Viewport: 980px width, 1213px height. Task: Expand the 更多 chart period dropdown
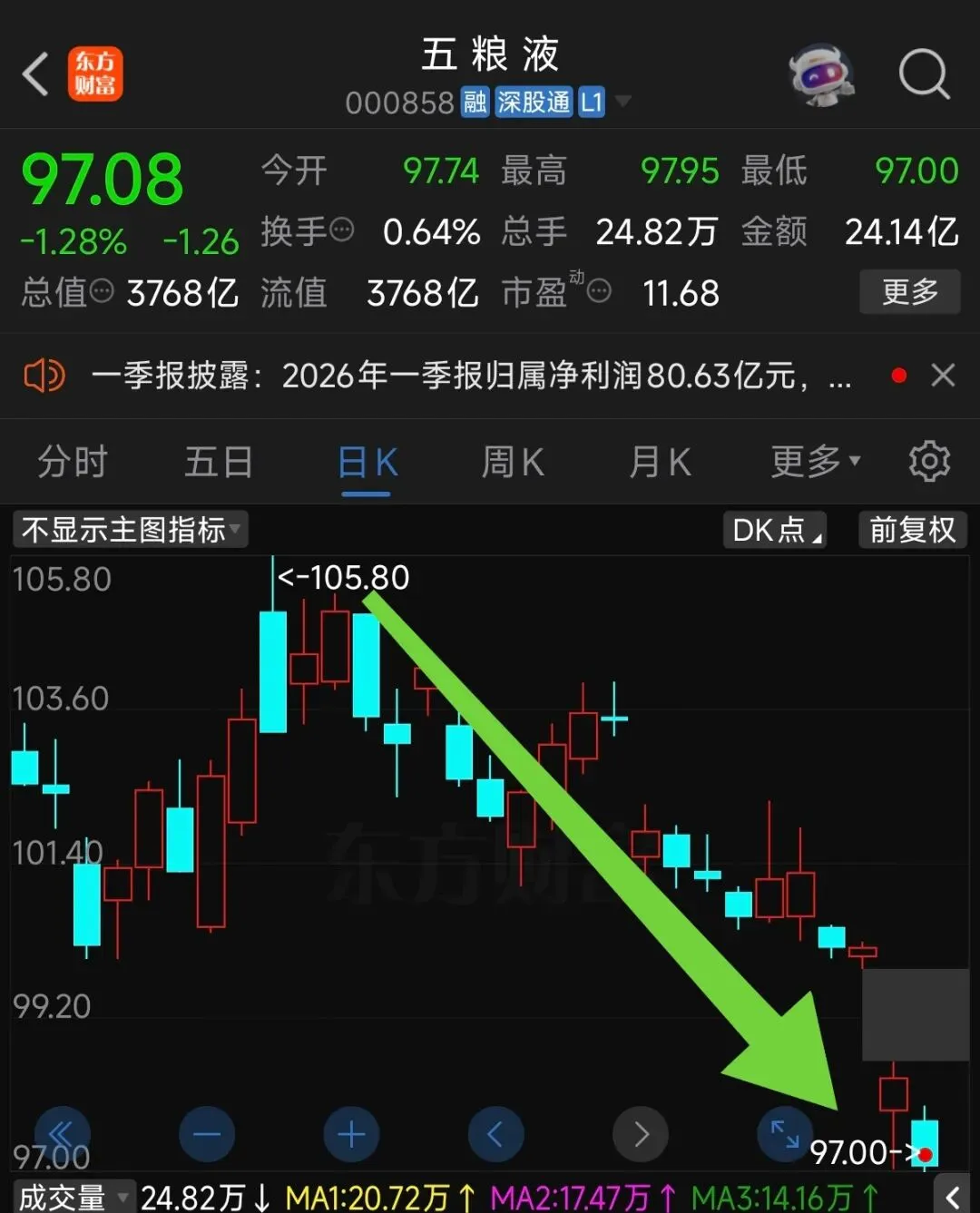(815, 462)
